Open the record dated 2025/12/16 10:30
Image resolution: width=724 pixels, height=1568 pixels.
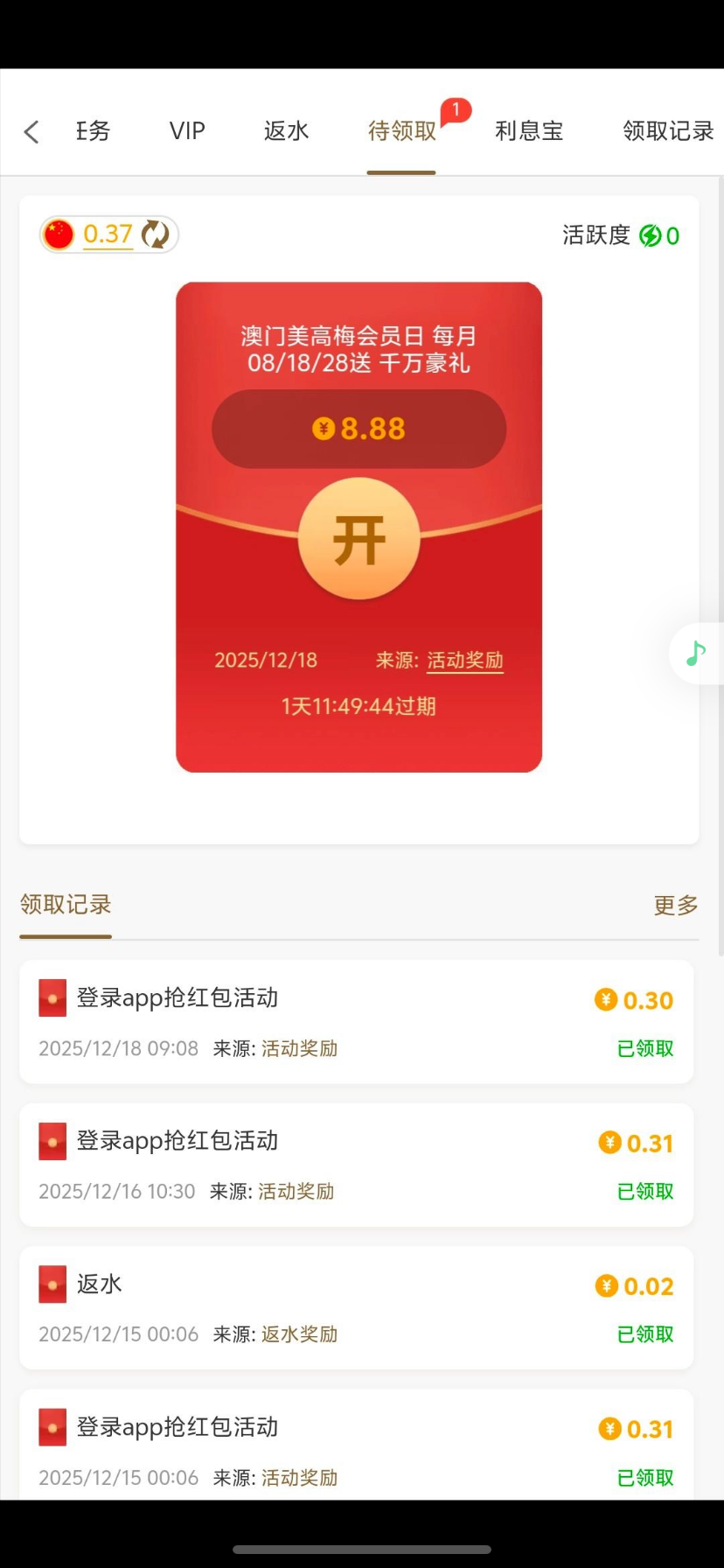coord(356,1165)
